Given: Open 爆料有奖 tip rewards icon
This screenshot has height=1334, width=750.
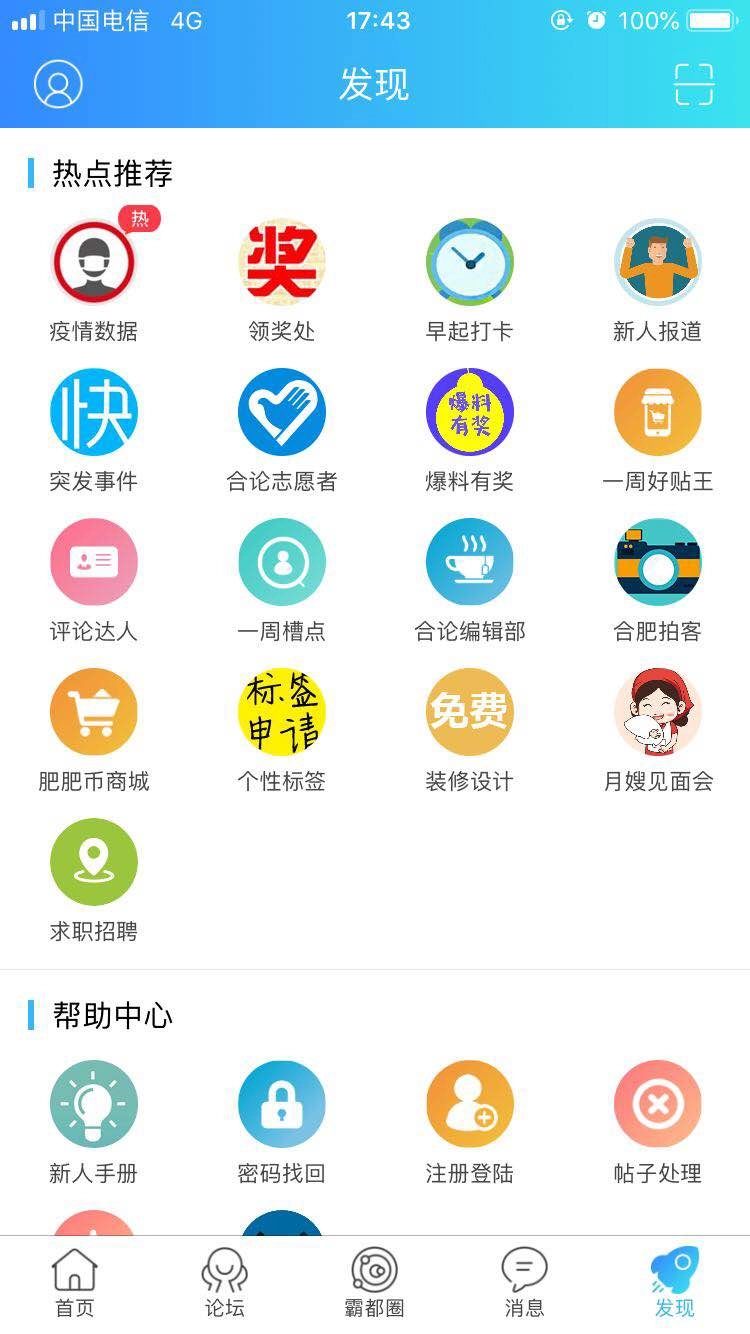Looking at the screenshot, I should coord(470,412).
